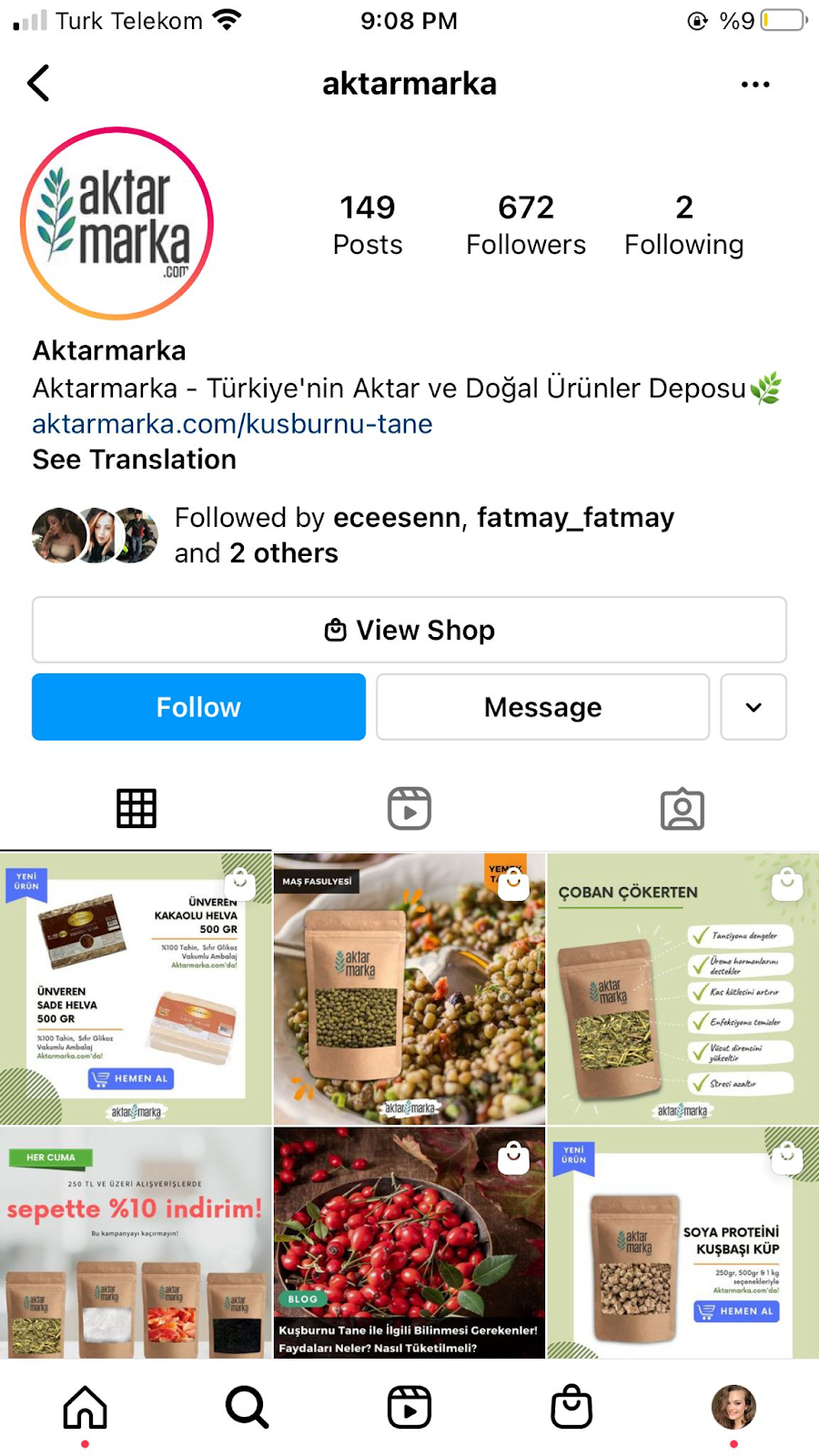The image size is (819, 1456).
Task: Open Search from bottom navigation
Action: 247,1407
